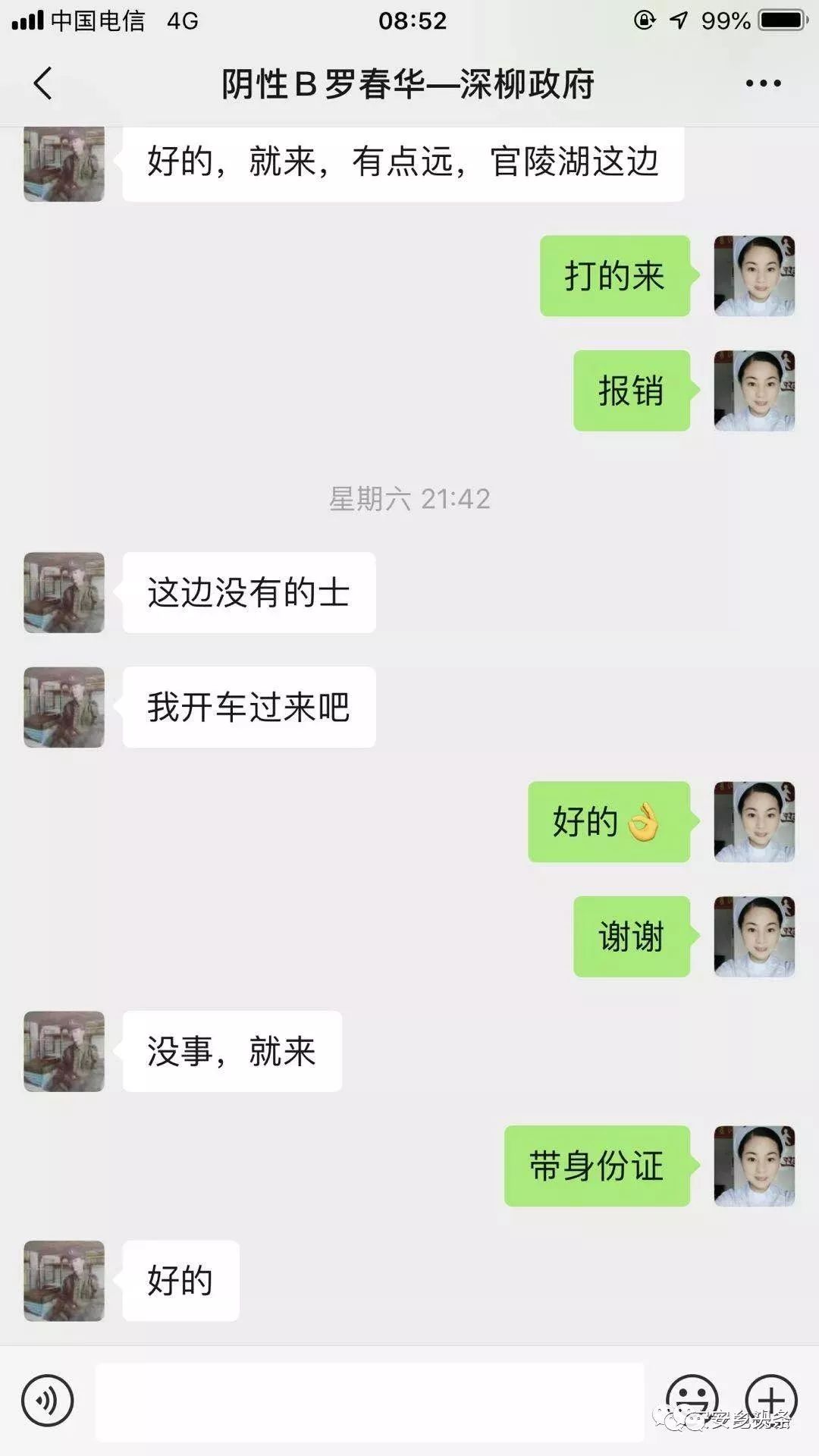Open the plus attachments menu
The width and height of the screenshot is (819, 1456).
coord(771,1400)
